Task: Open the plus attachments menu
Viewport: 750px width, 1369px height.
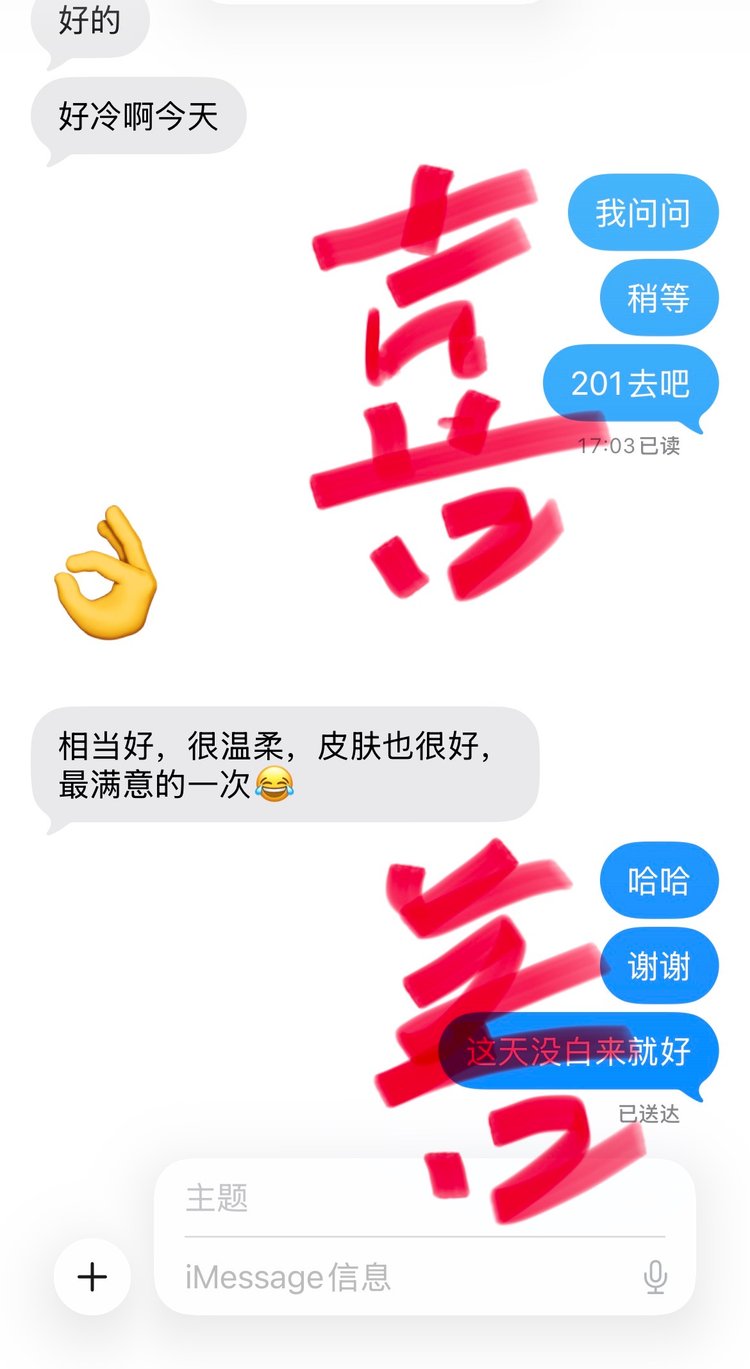Action: 92,1276
